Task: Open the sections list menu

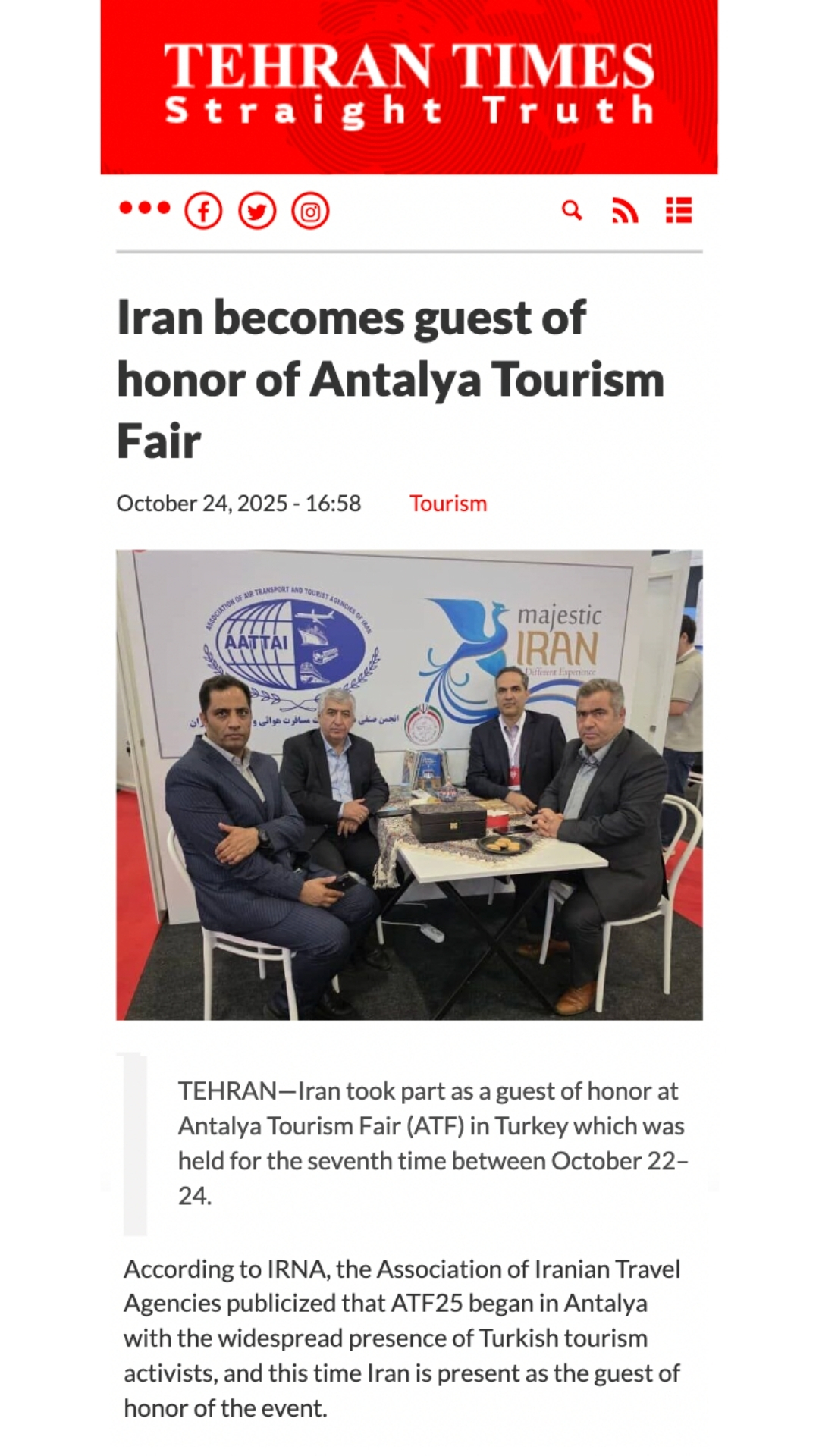Action: pyautogui.click(x=679, y=210)
